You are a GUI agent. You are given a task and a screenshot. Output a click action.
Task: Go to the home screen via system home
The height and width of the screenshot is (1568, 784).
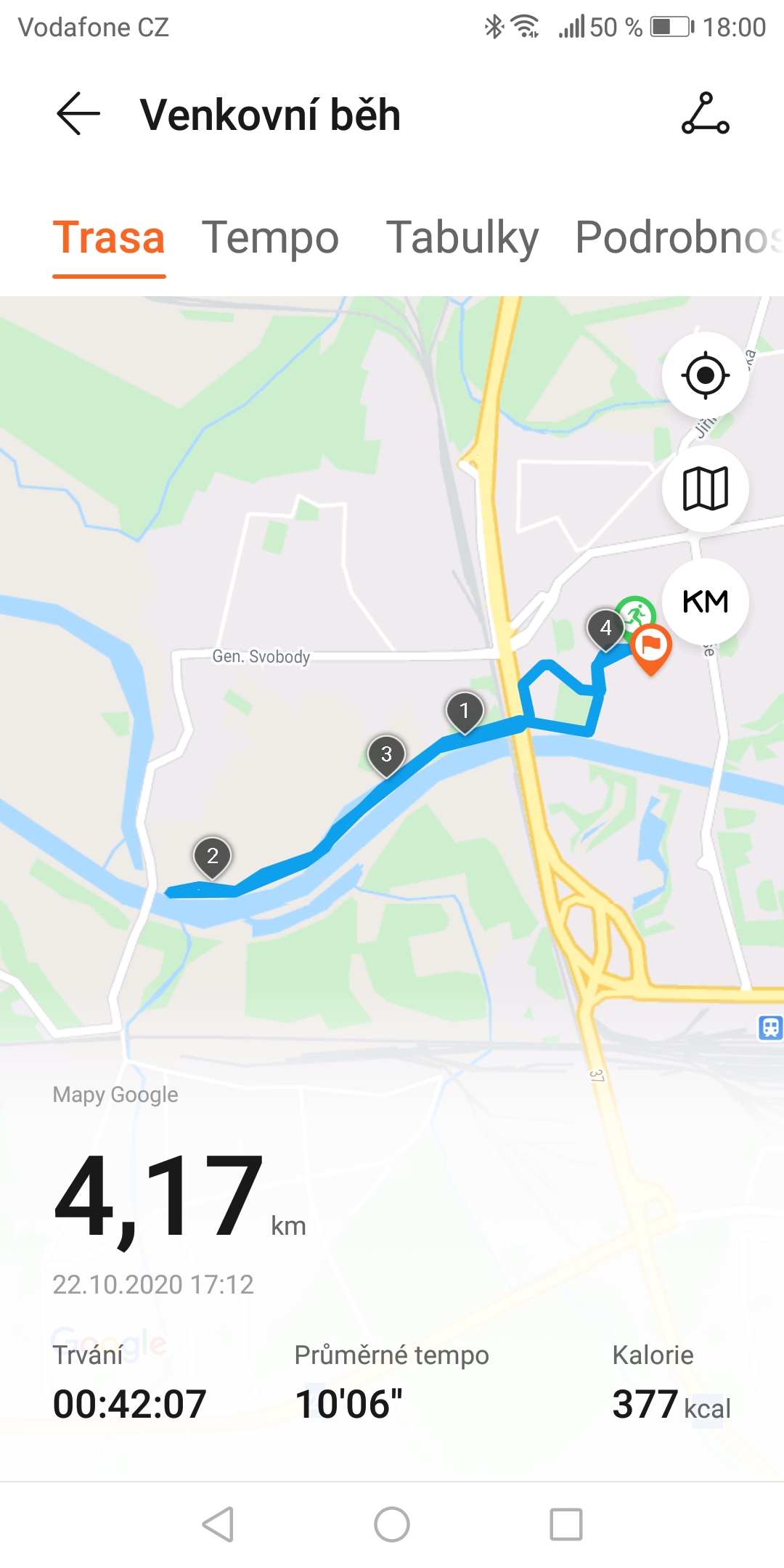point(392,1524)
